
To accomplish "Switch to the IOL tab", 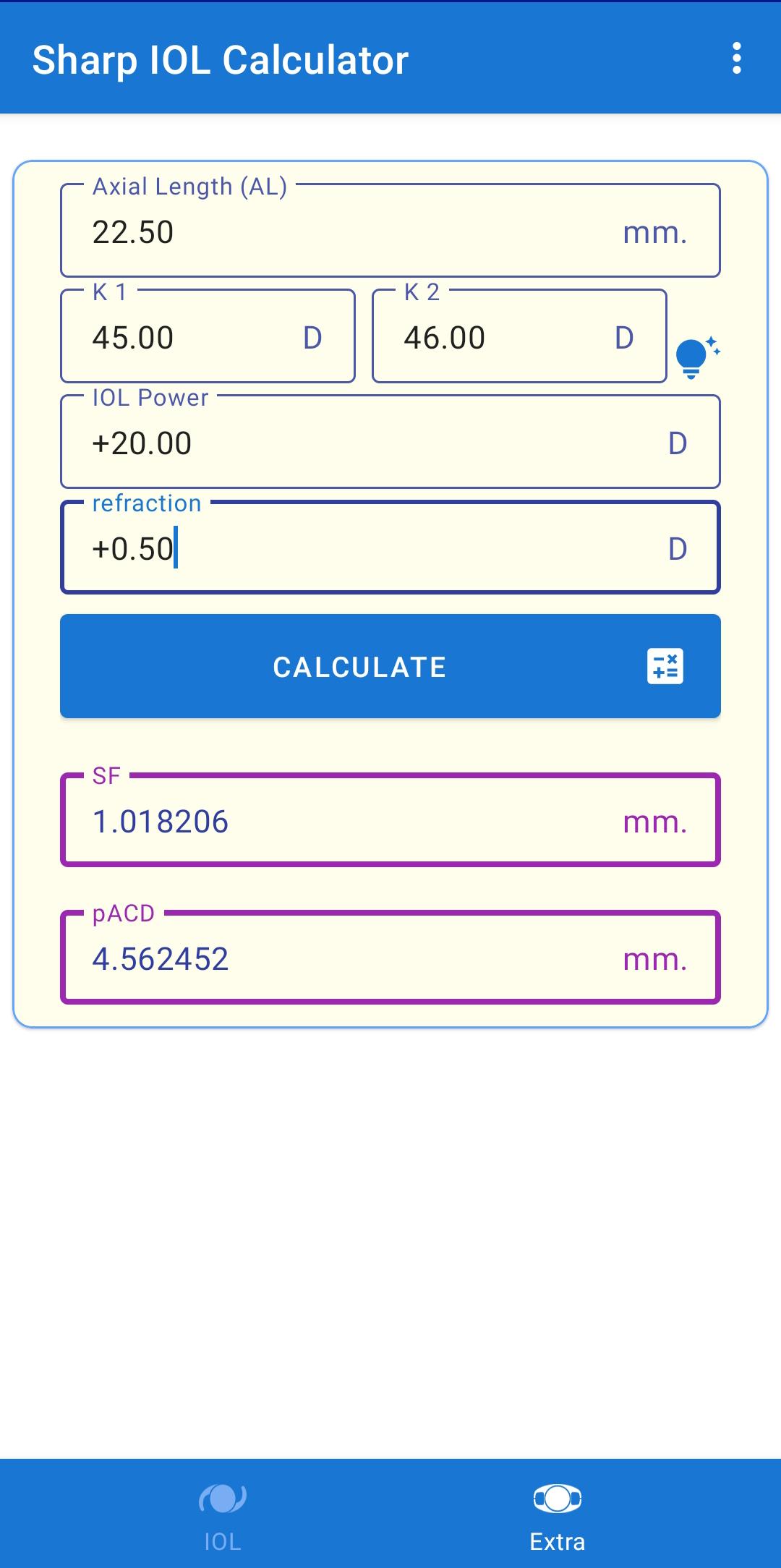I will (x=222, y=1514).
